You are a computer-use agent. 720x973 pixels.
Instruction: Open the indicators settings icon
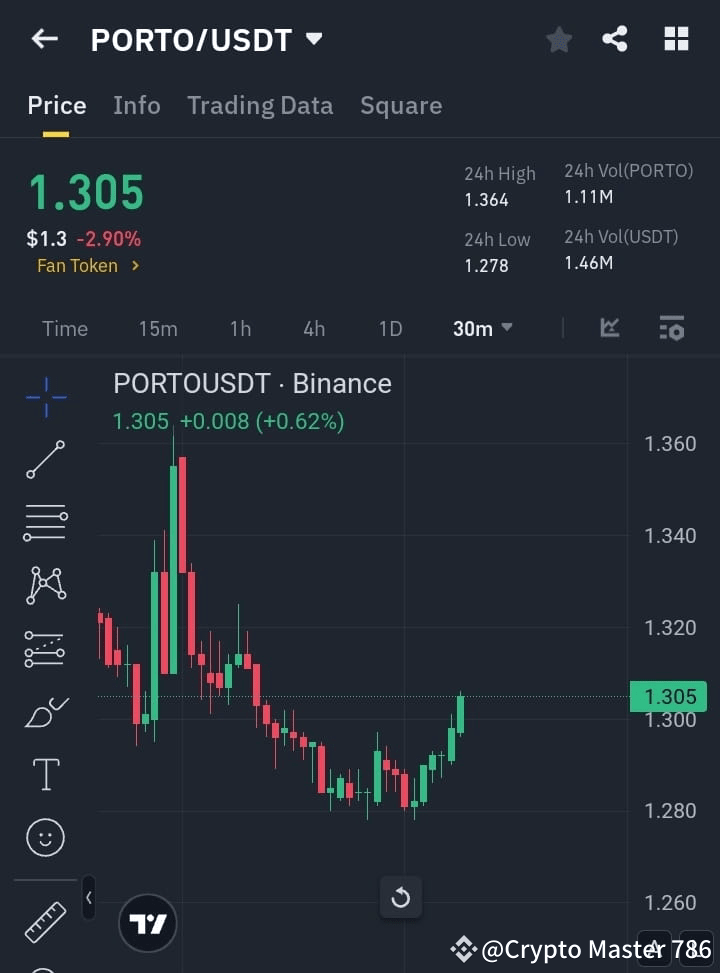[671, 328]
